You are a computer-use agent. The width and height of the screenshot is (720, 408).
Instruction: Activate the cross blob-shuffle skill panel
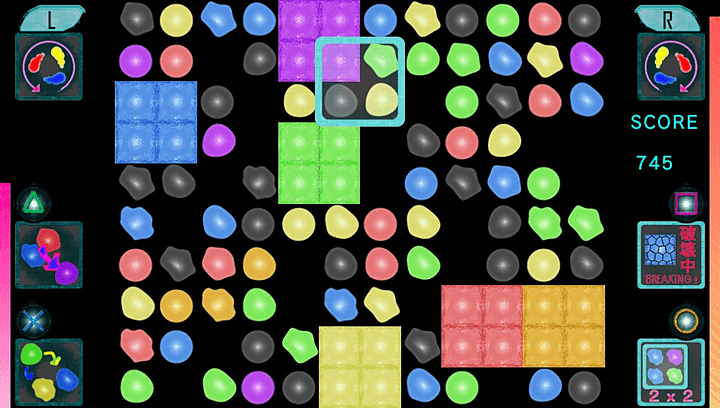click(48, 372)
